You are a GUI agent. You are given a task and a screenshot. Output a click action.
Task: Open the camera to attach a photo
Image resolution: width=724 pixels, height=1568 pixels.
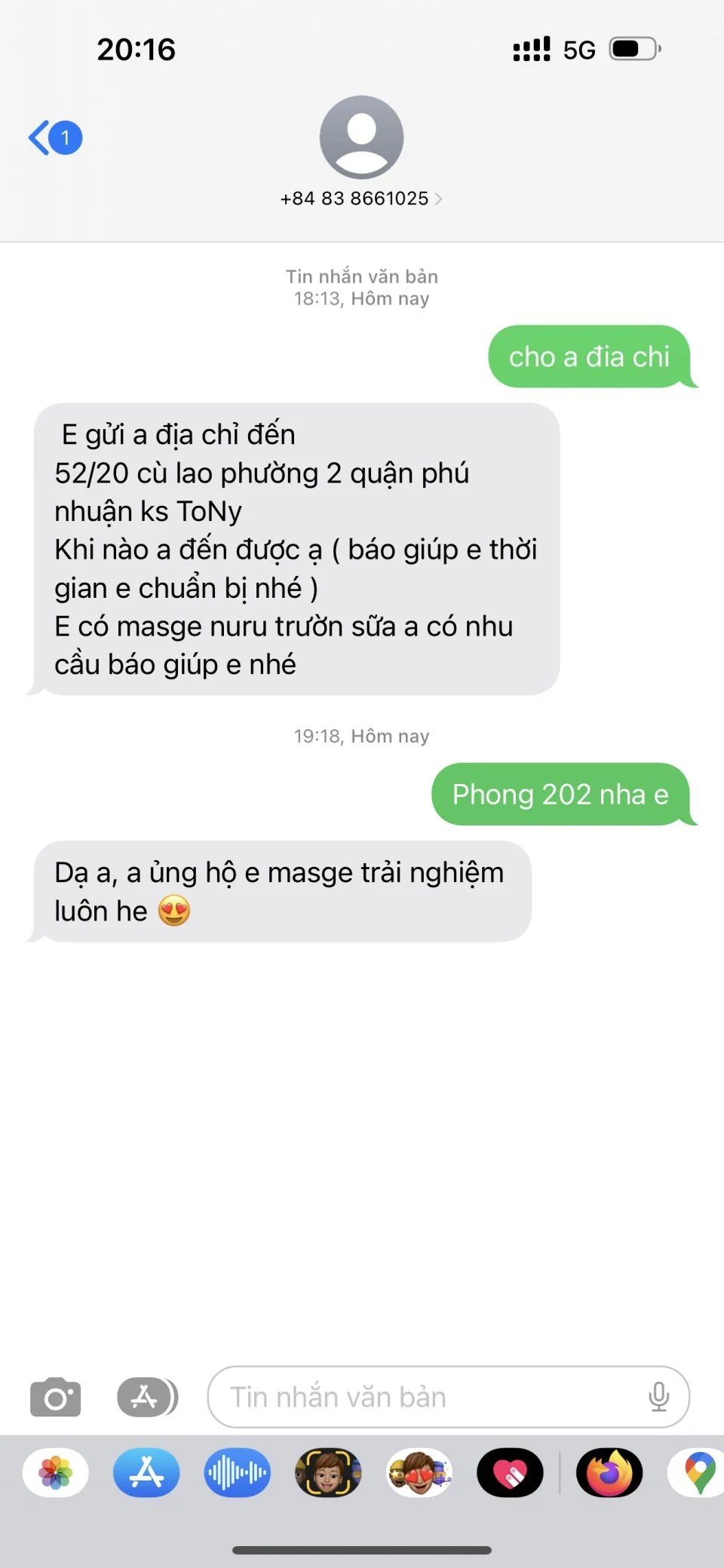coord(55,1397)
